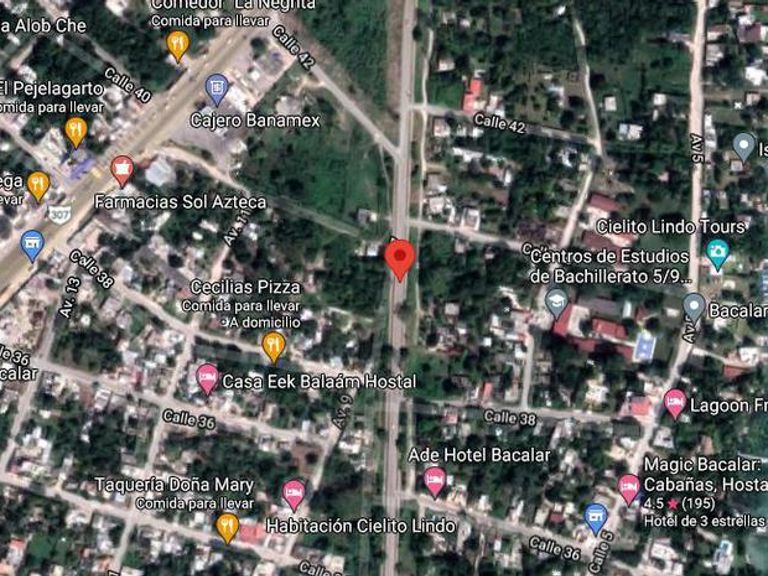Select the Casa Eek Balaám Hostal pin
The width and height of the screenshot is (768, 576).
[x=207, y=380]
